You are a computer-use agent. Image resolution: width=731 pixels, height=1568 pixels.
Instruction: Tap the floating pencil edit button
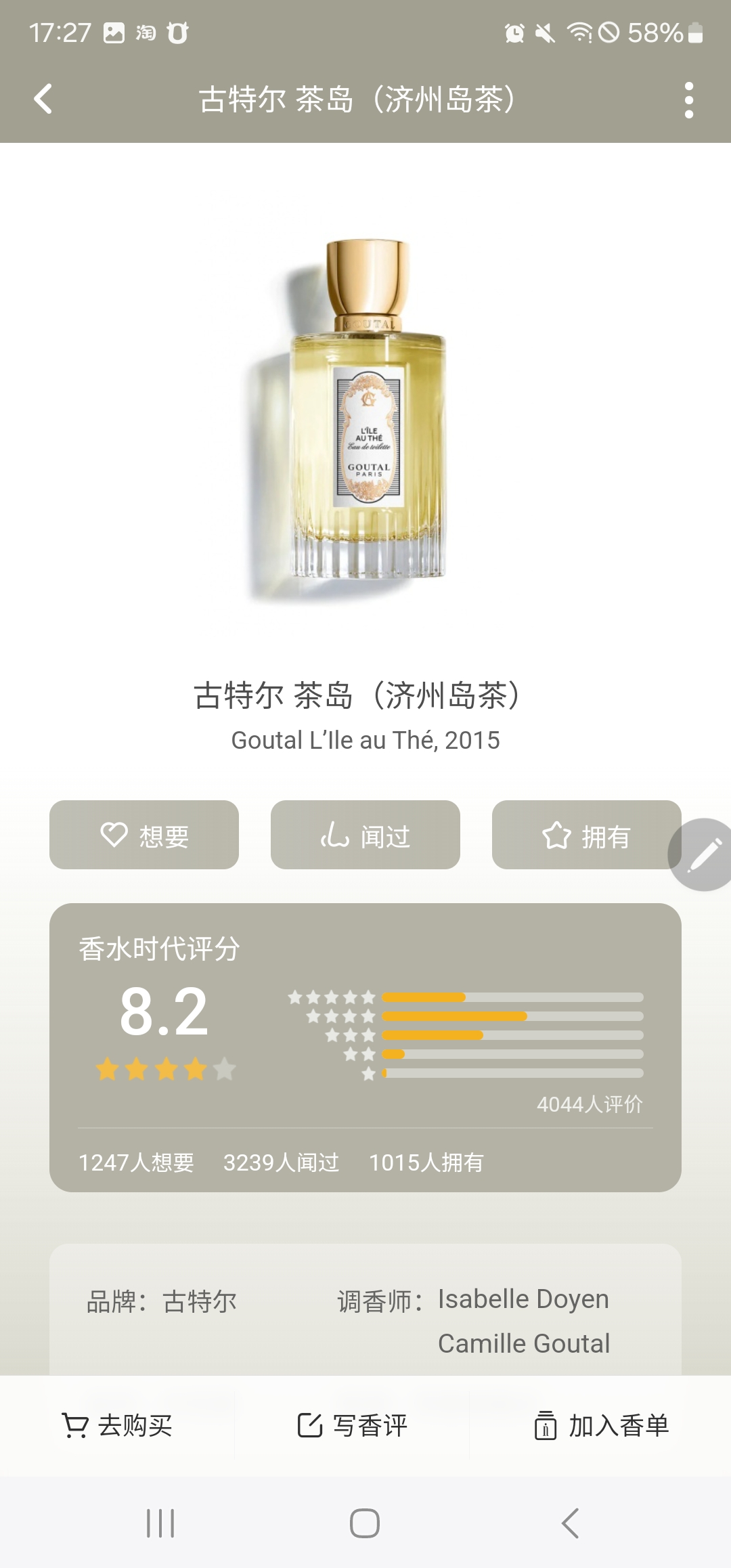pyautogui.click(x=703, y=854)
